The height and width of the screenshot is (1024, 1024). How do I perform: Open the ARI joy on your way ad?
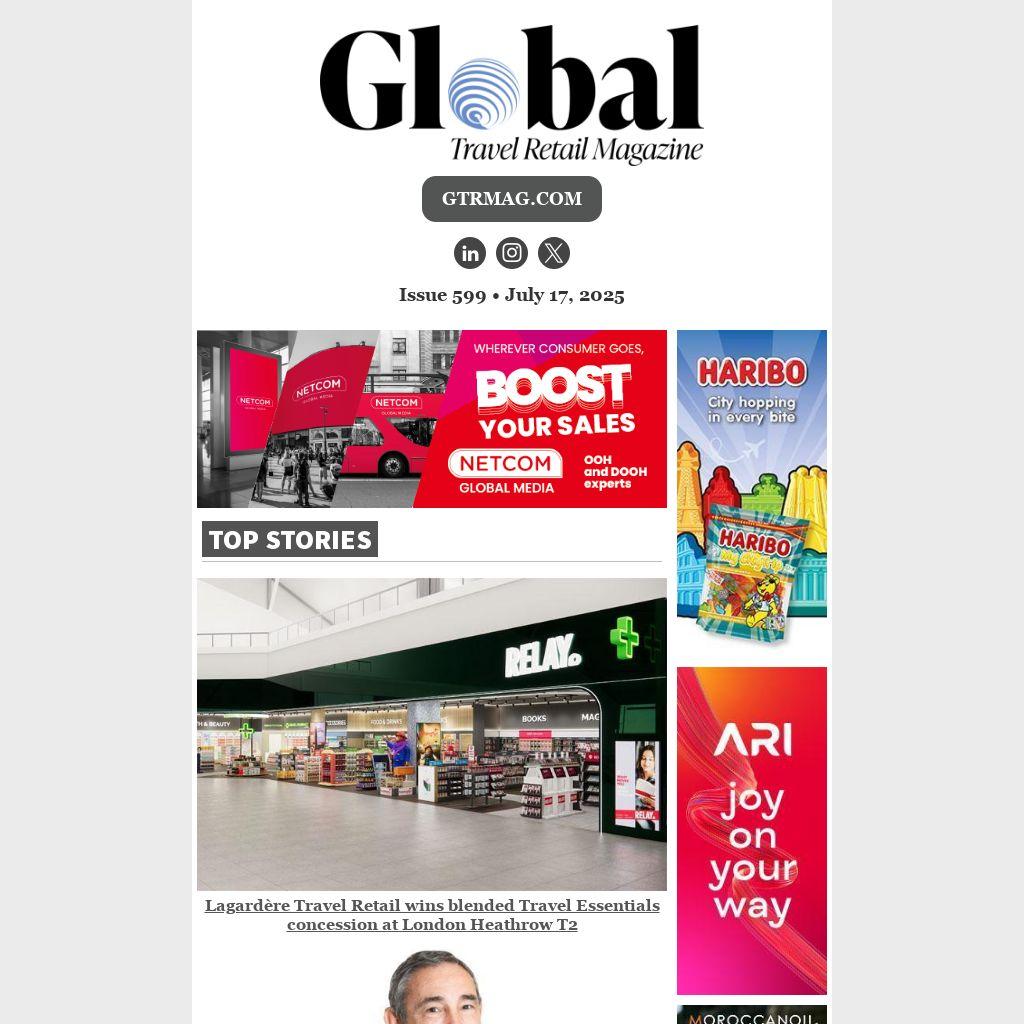coord(751,830)
